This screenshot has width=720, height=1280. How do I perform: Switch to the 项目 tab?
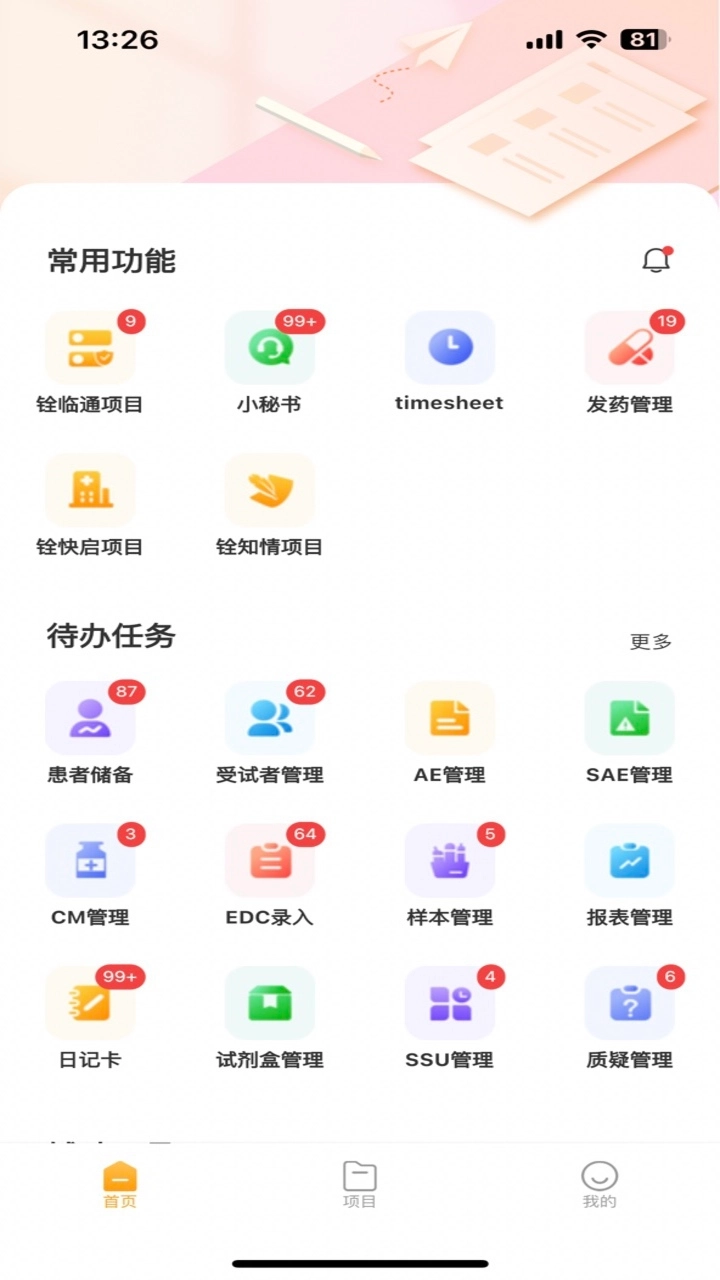(x=360, y=1180)
